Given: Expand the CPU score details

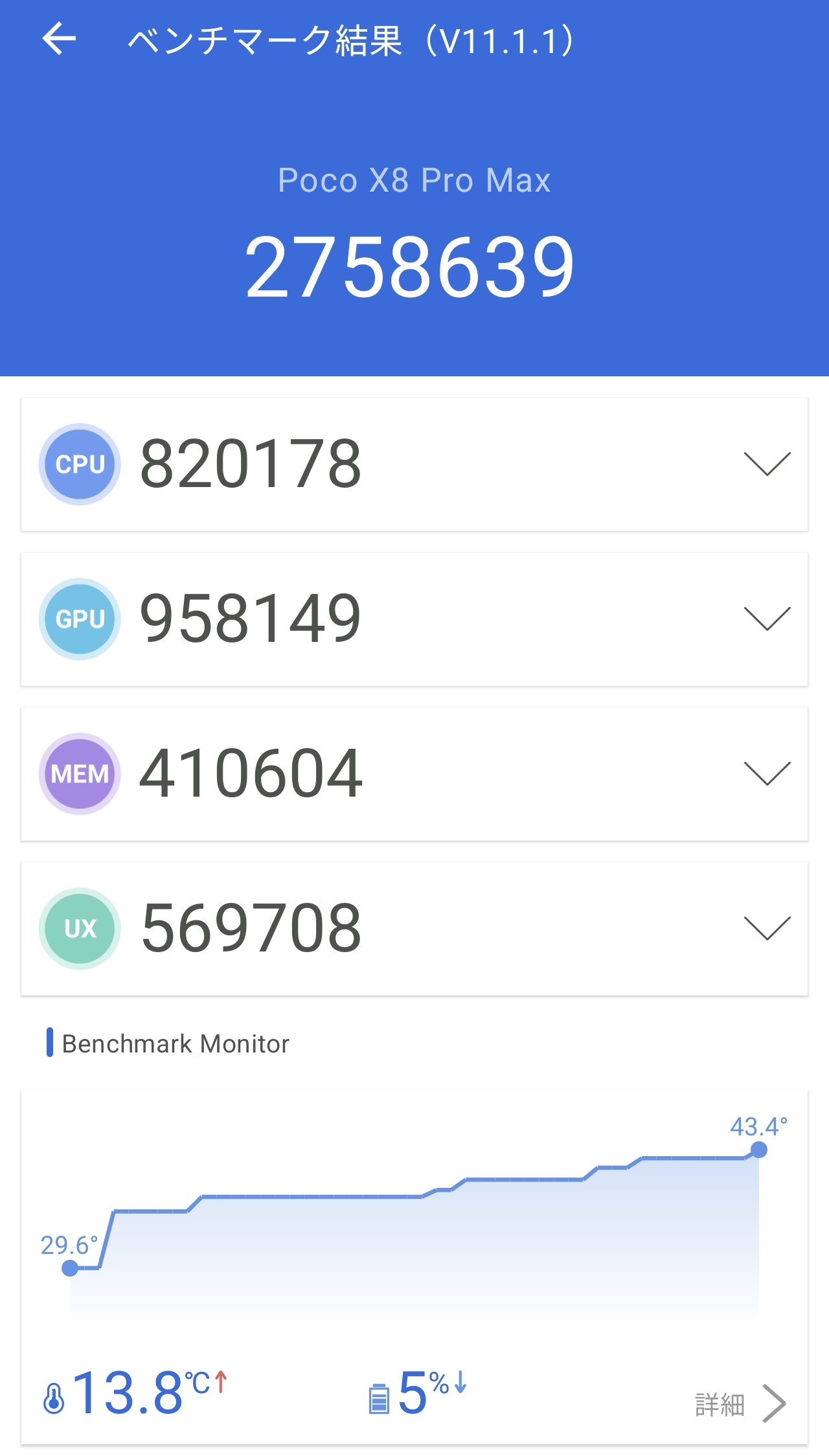Looking at the screenshot, I should click(767, 464).
